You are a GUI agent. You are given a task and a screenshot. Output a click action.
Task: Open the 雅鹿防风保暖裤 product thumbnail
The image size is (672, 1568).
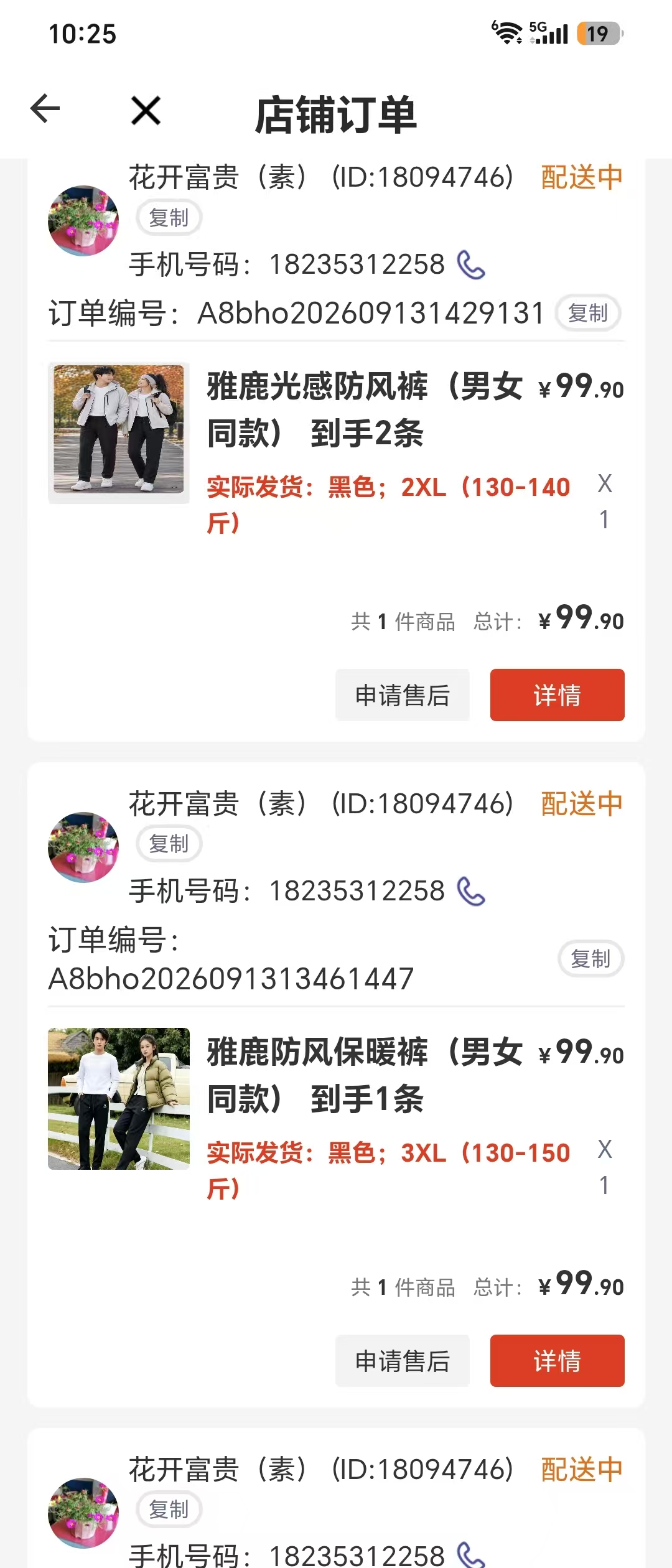(119, 1099)
